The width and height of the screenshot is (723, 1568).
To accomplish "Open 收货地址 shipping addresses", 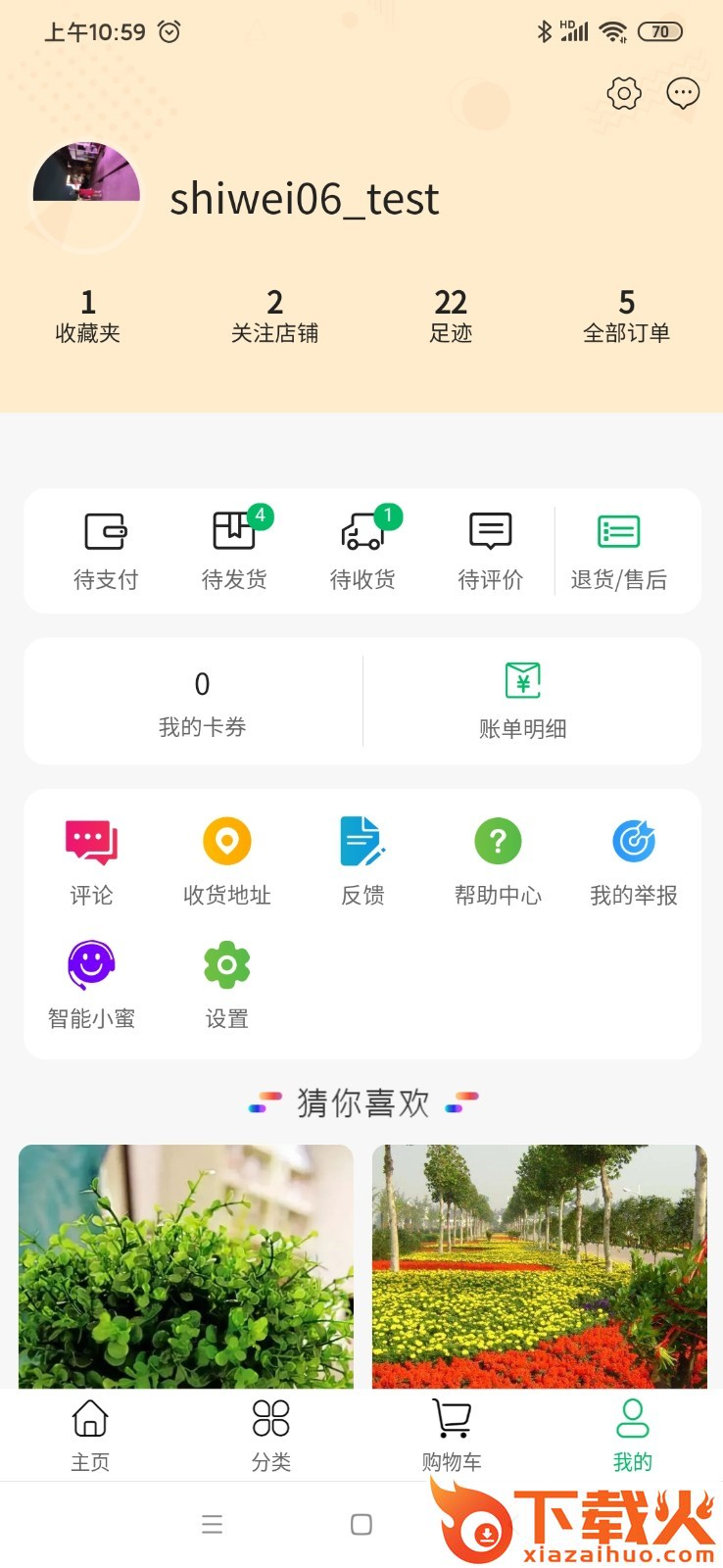I will [x=227, y=860].
